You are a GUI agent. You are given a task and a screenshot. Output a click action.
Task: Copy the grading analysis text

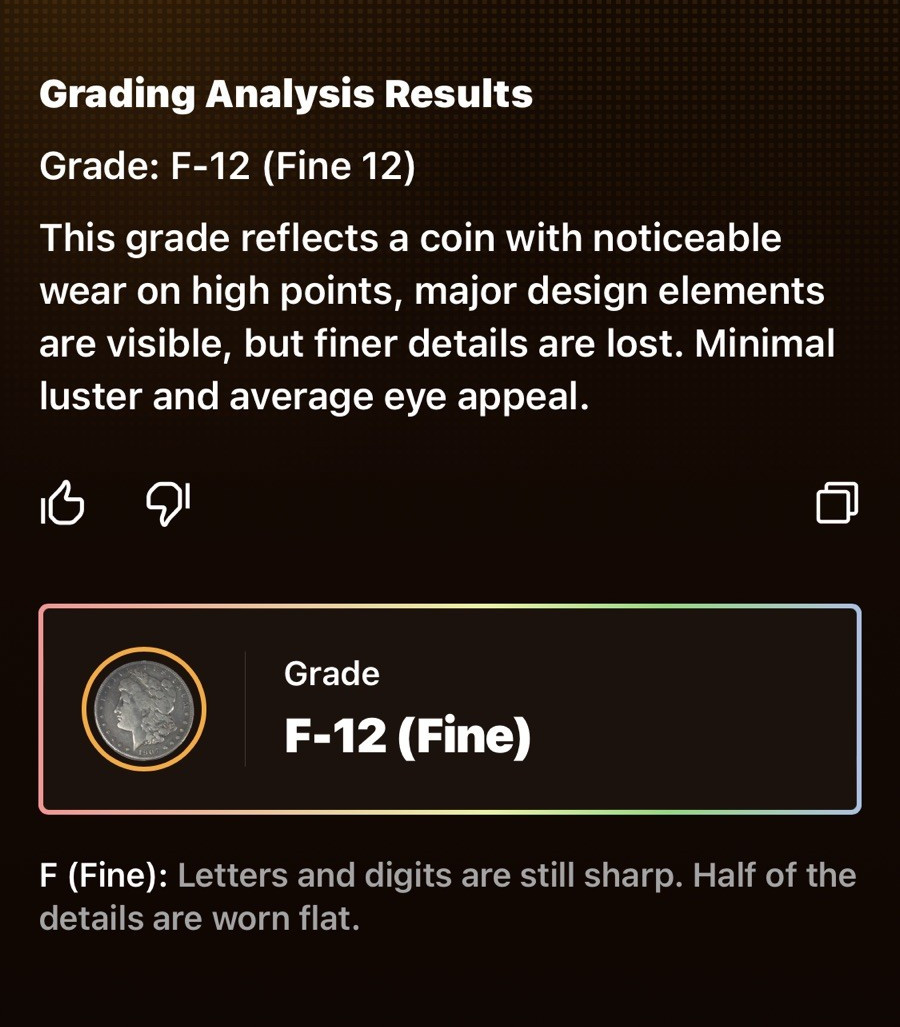tap(837, 503)
